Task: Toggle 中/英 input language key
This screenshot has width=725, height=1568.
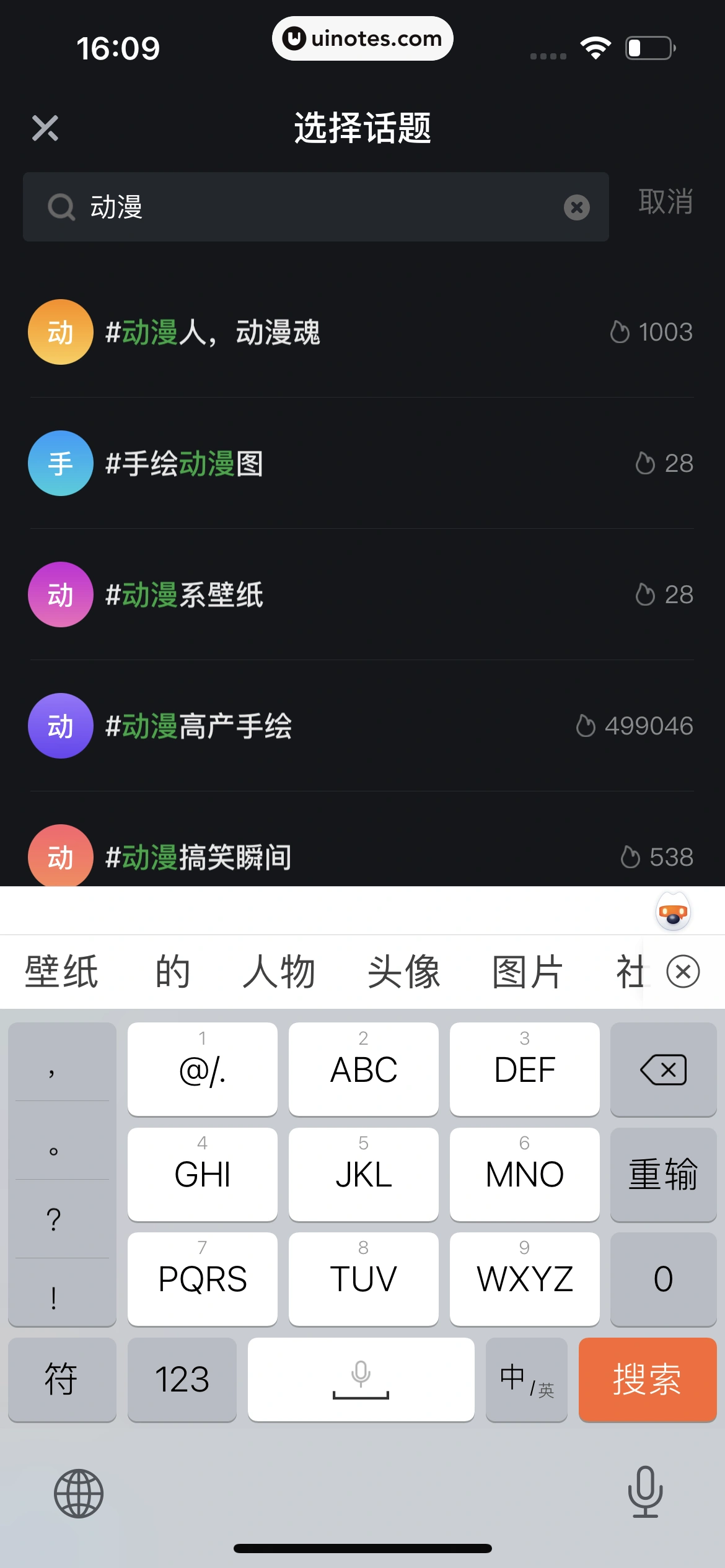Action: 525,1379
